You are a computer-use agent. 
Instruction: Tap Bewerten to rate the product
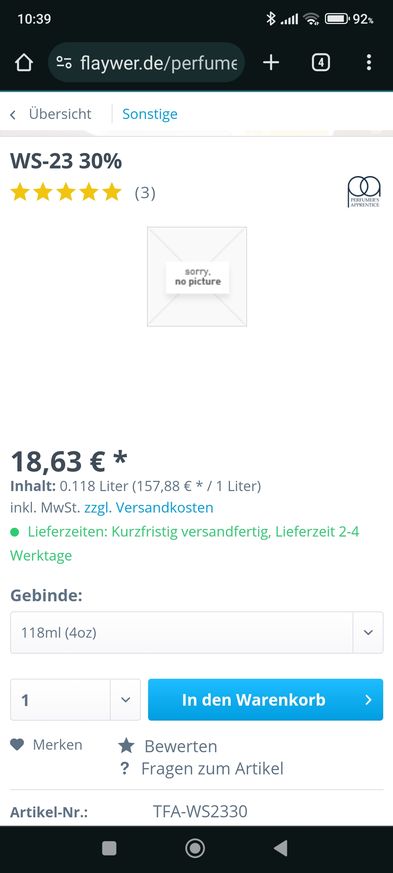[x=168, y=746]
